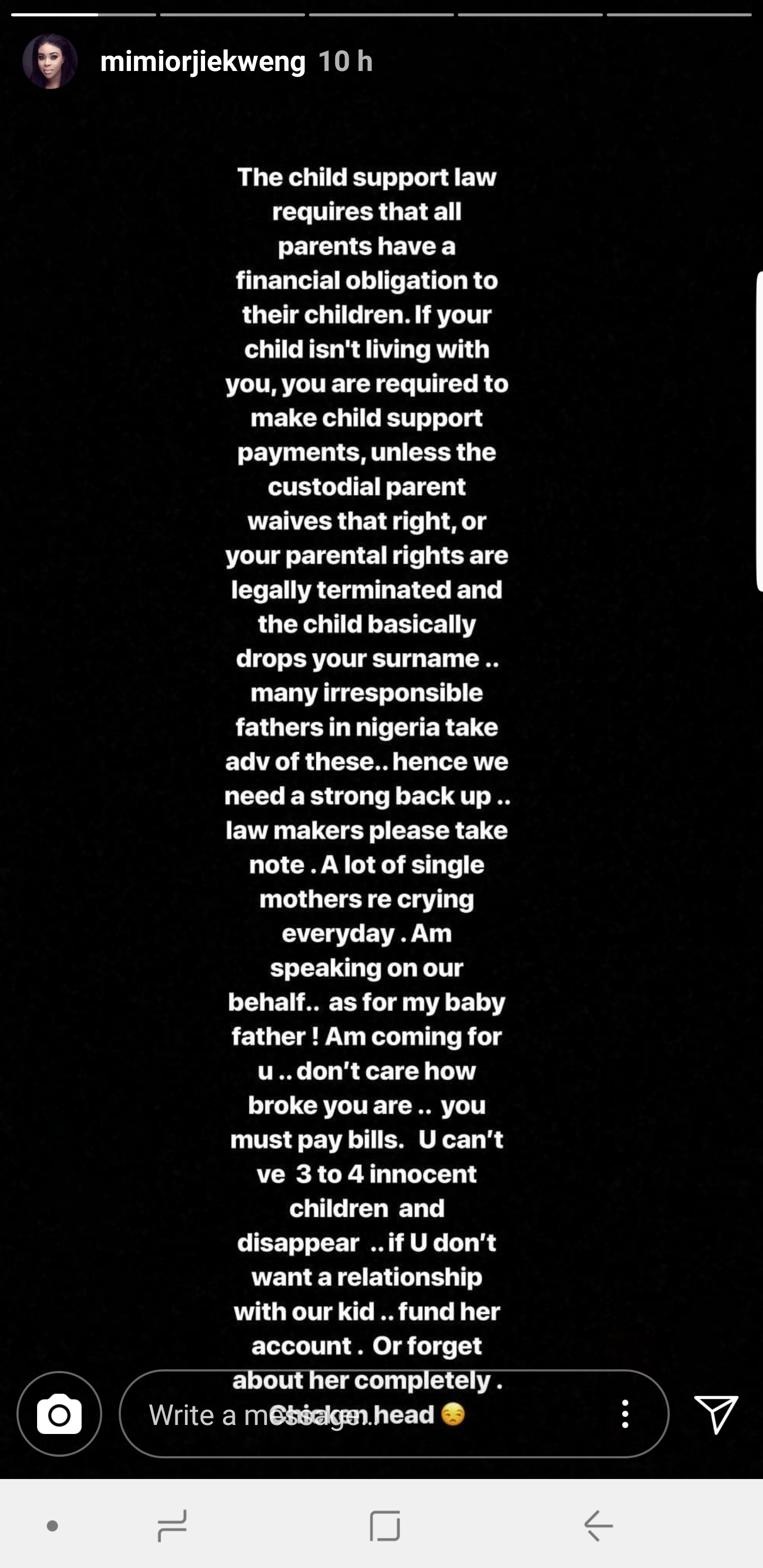Go back using system back button
Viewport: 763px width, 1568px height.
598,1526
